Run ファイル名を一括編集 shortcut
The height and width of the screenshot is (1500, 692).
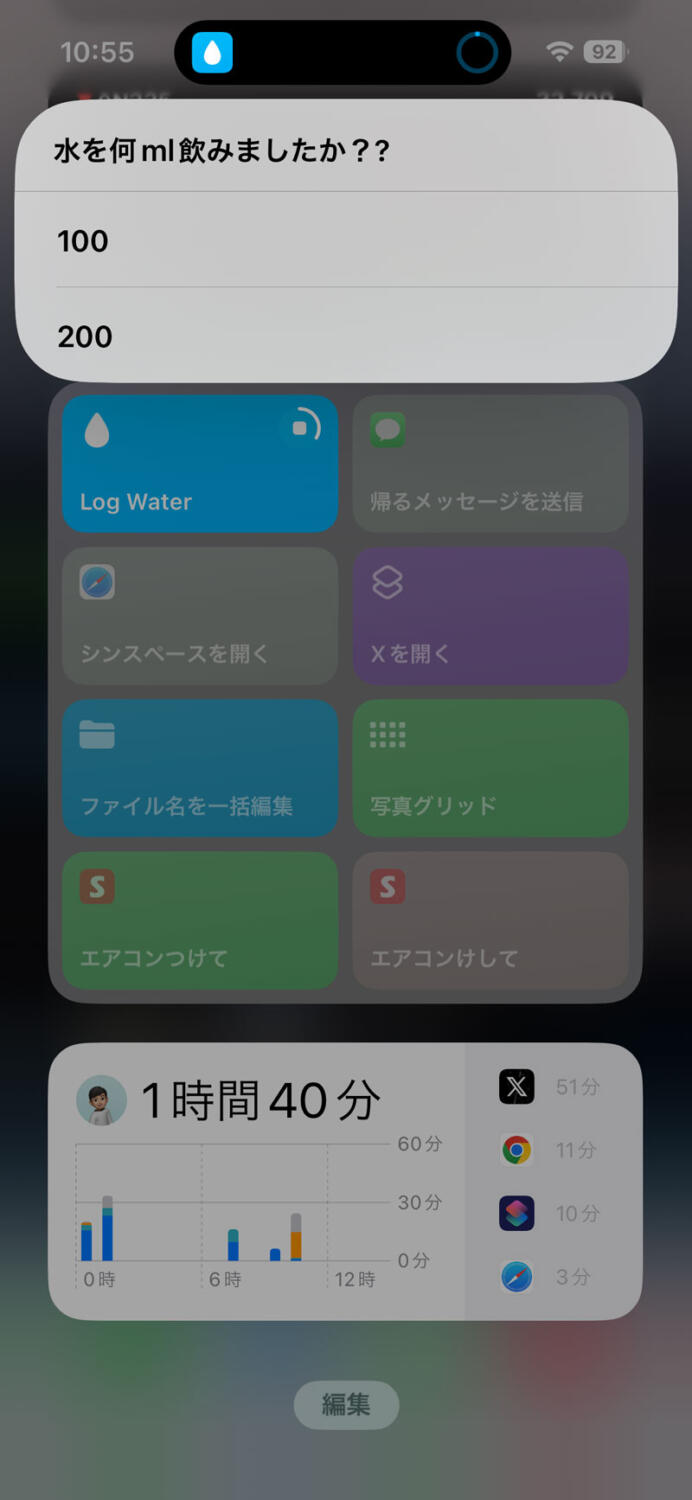pos(200,768)
